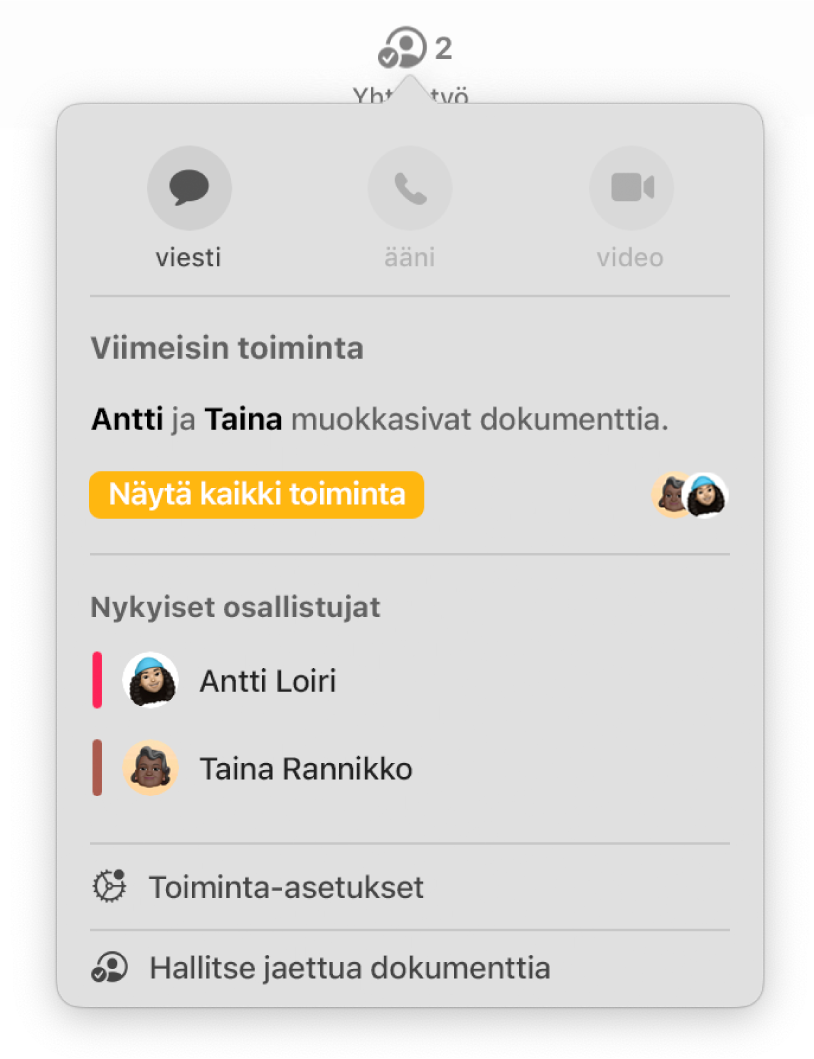Click the checkmark badge on the collaboration icon
814x1059 pixels.
tap(387, 59)
